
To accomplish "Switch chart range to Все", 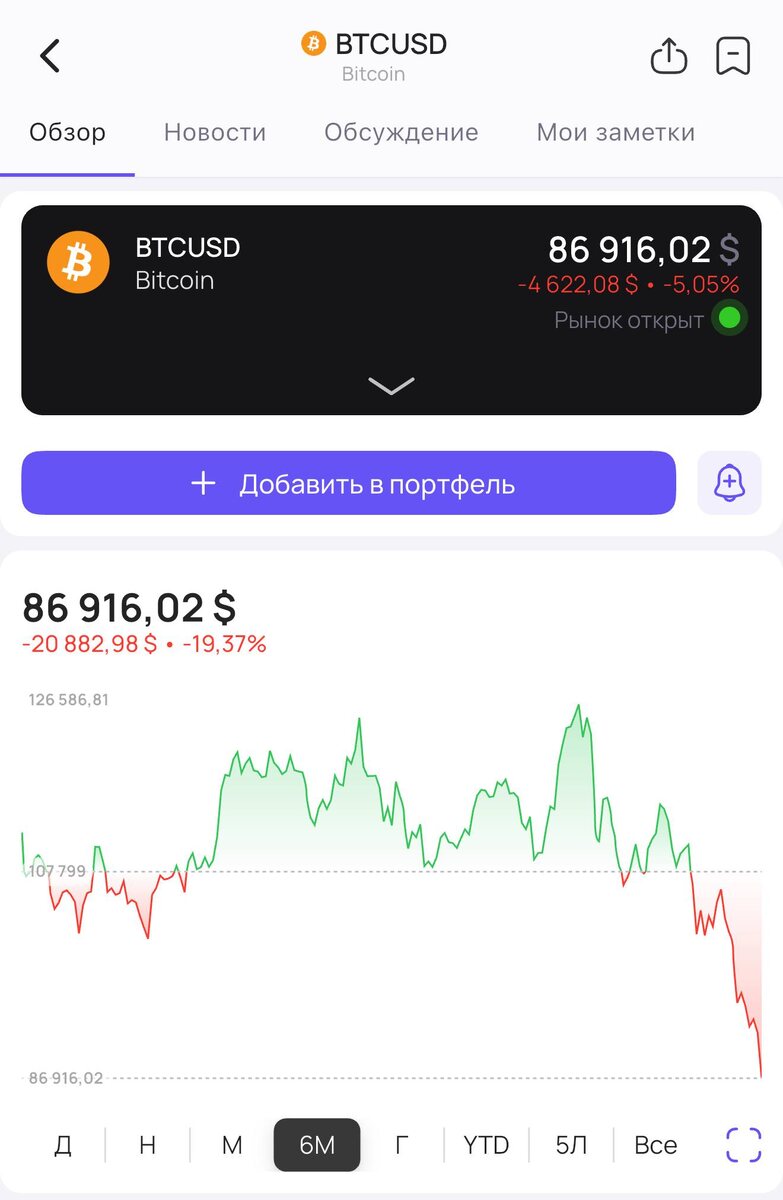I will click(x=654, y=1144).
